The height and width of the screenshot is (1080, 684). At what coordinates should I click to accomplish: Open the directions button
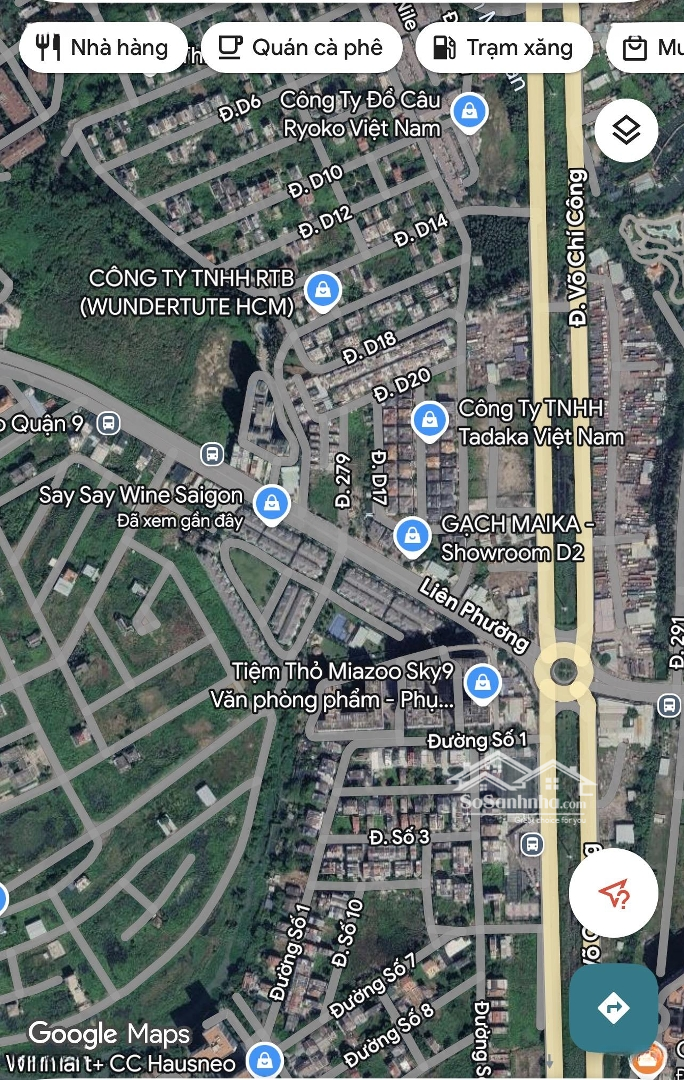click(613, 1007)
